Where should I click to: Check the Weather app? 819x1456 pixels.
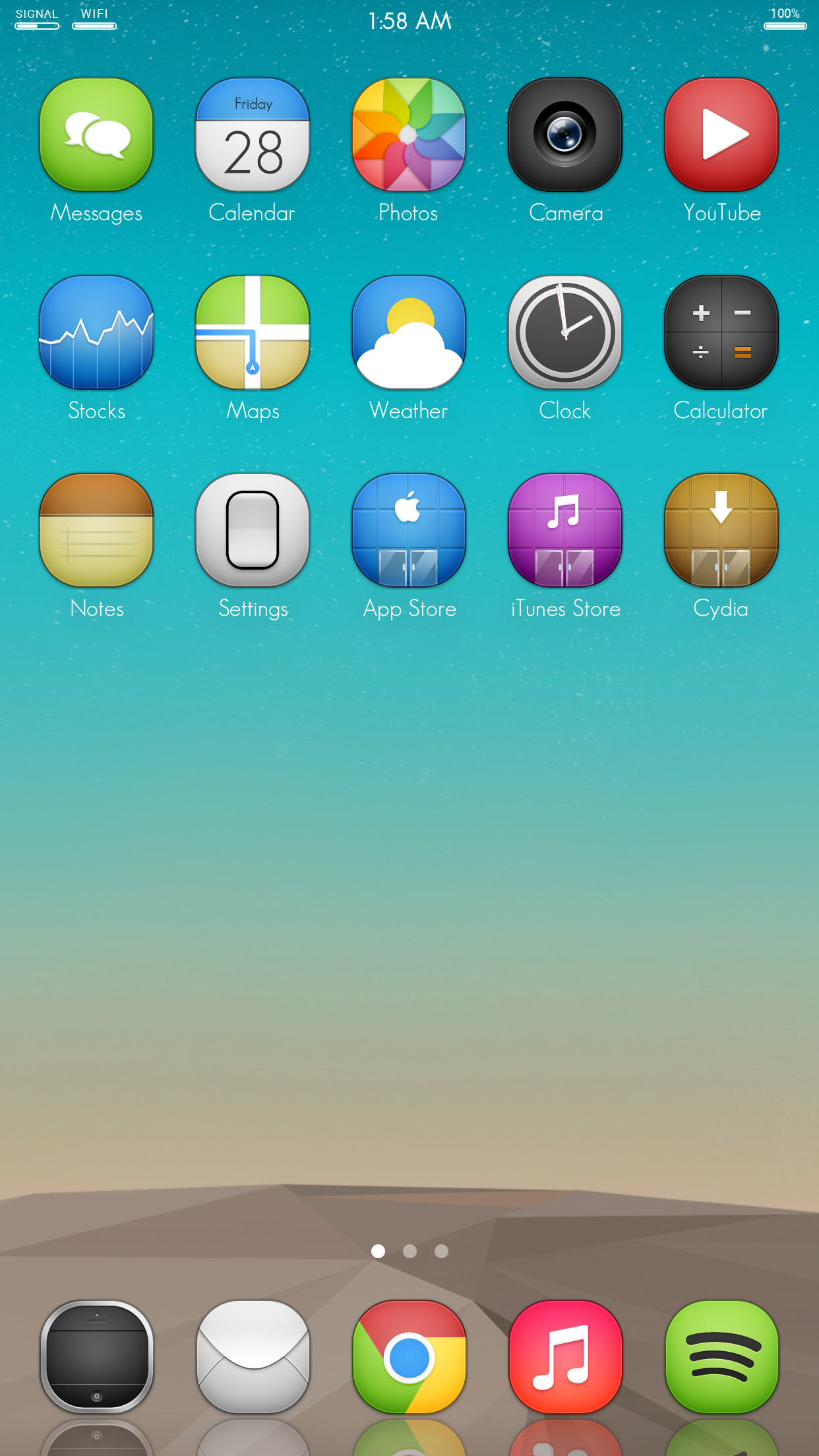click(409, 333)
